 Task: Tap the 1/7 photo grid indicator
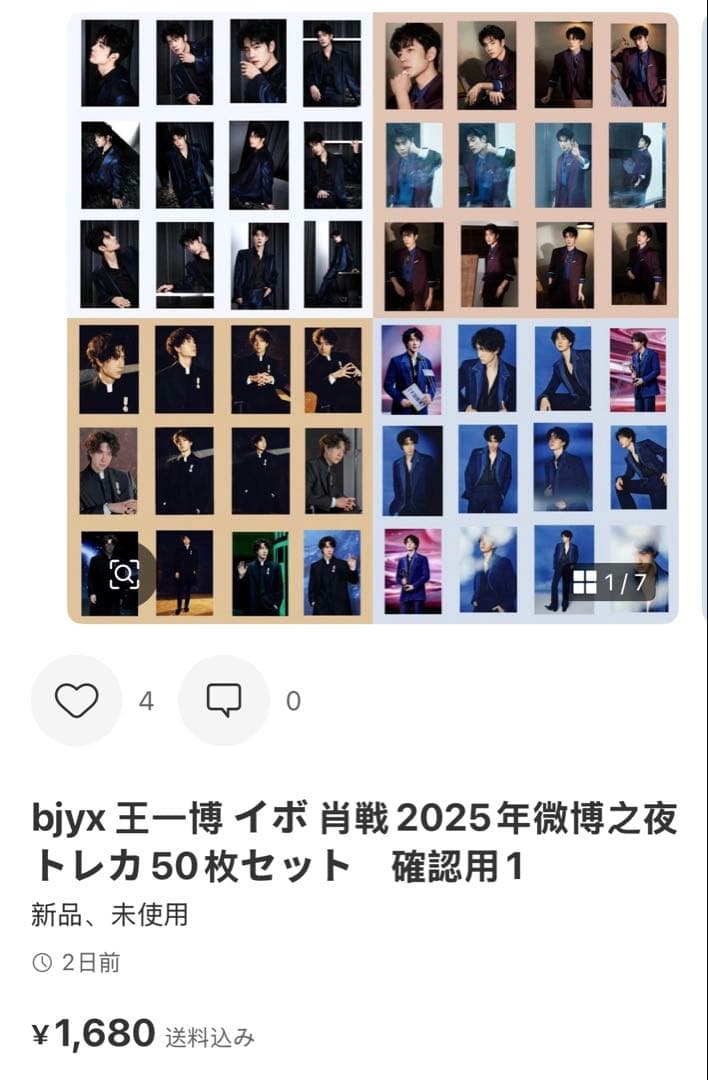pyautogui.click(x=610, y=583)
